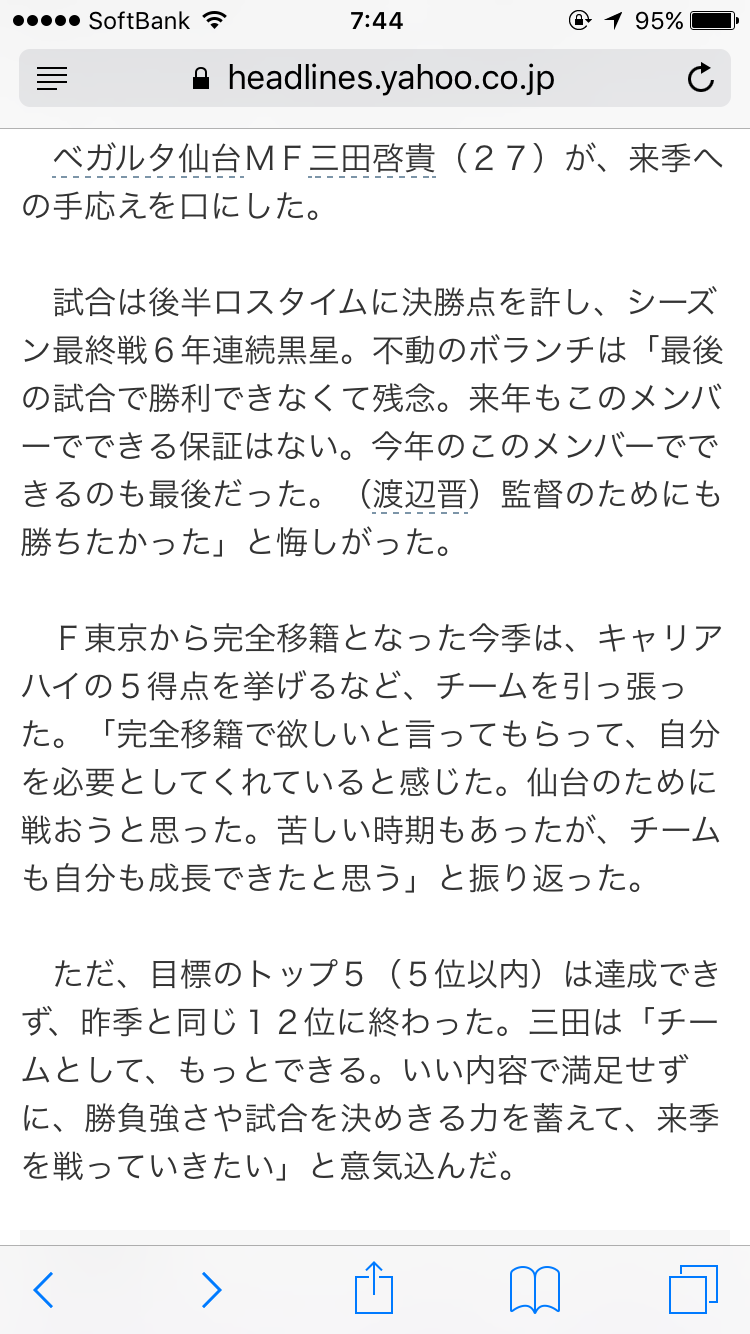The image size is (750, 1334).
Task: Open the 三田啓貴 keyword link
Action: tap(372, 159)
